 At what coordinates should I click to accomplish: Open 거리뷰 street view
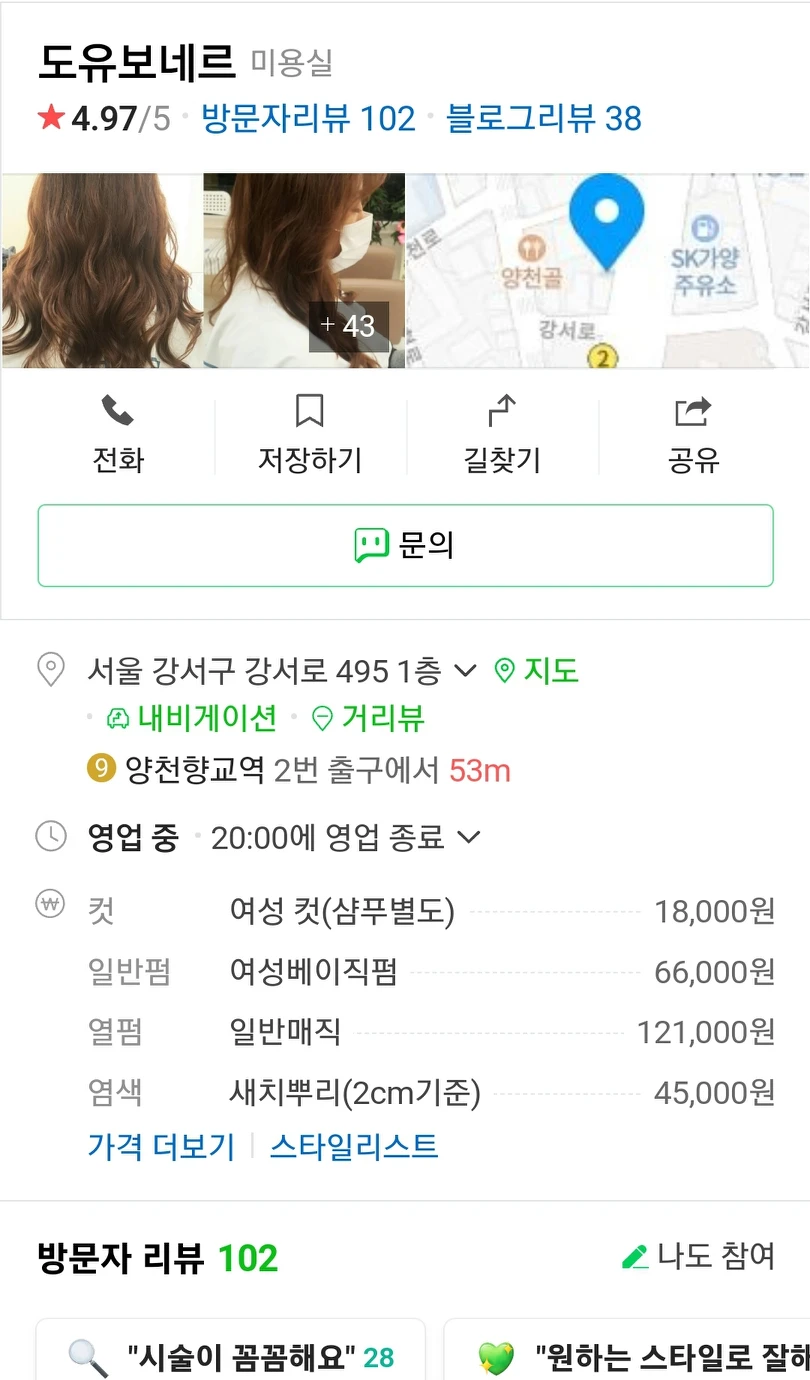[368, 718]
